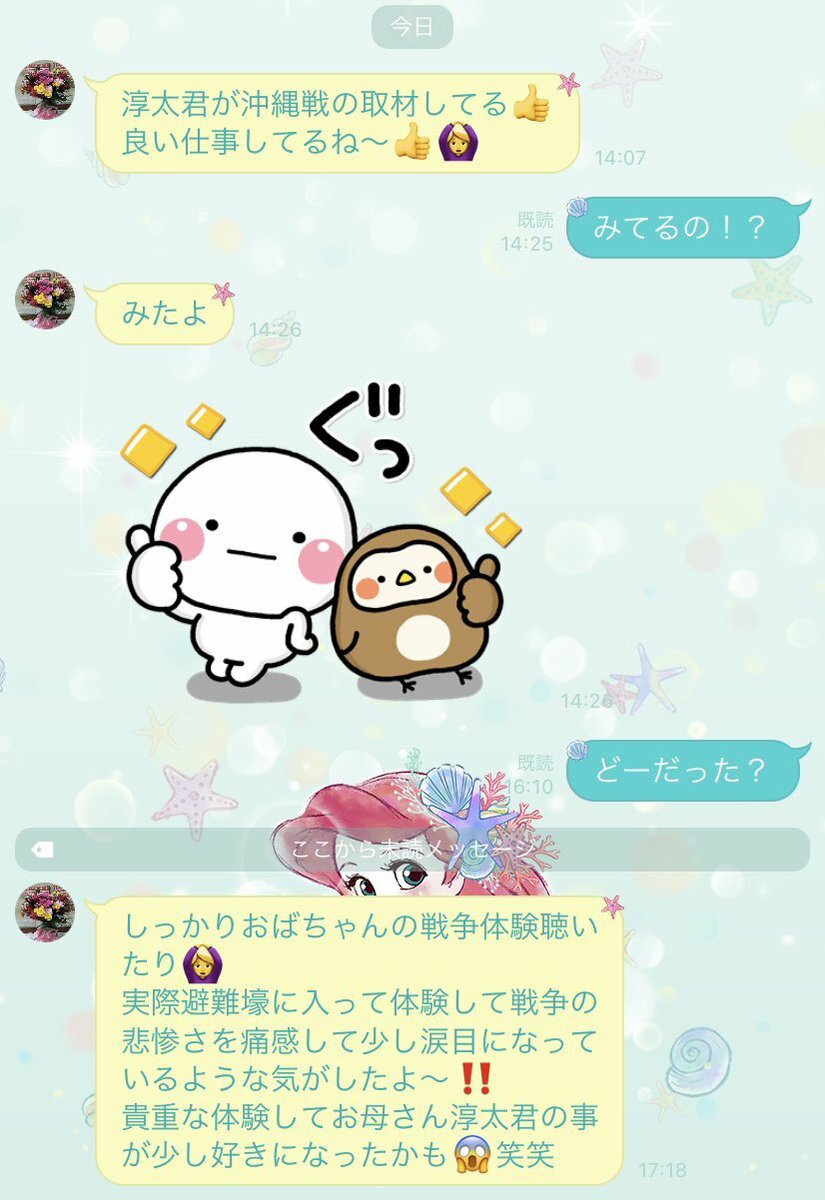Open sender's avatar beside the 淳太君が沖縄戦 message

(45, 90)
